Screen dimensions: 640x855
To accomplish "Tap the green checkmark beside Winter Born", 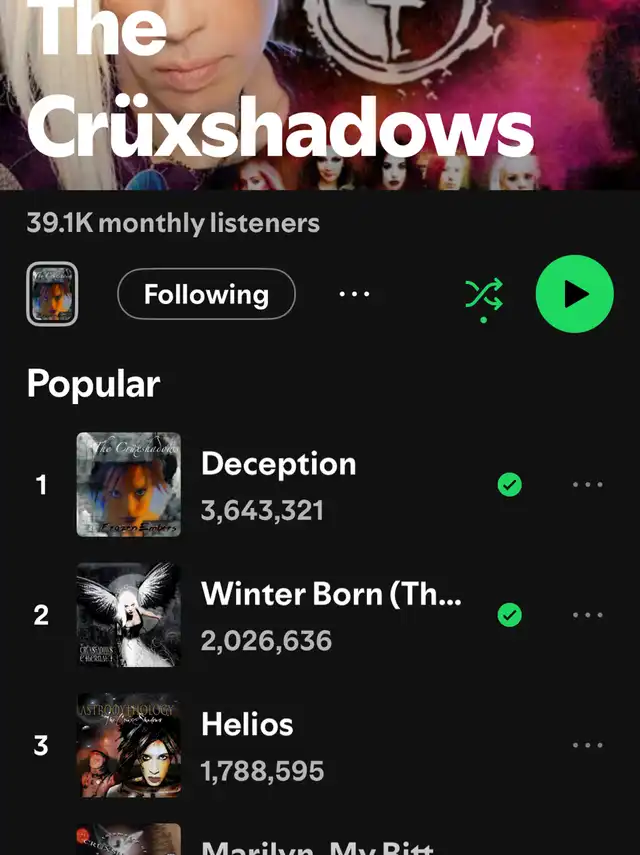I will (x=510, y=615).
